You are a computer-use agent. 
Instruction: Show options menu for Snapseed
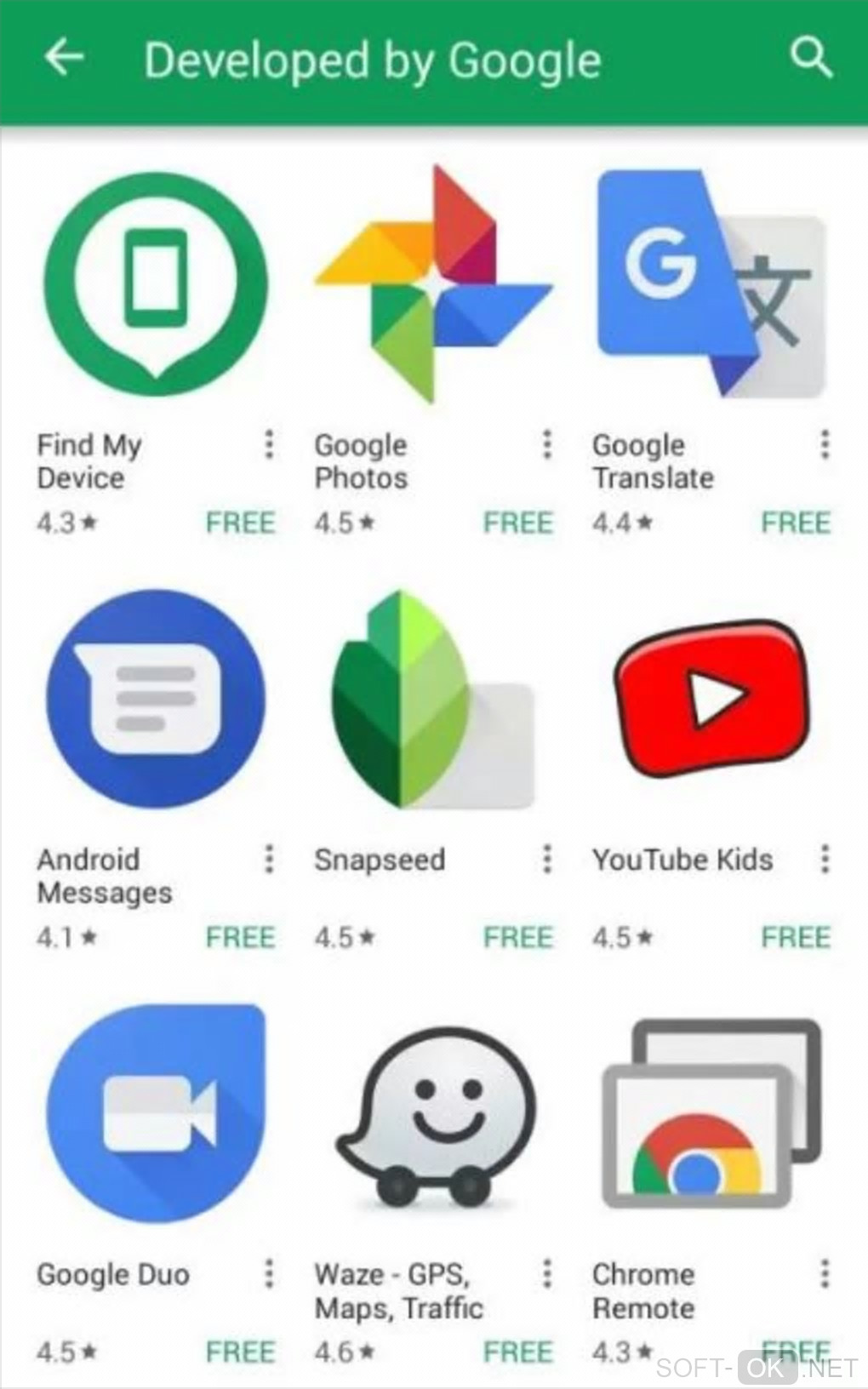pos(547,859)
